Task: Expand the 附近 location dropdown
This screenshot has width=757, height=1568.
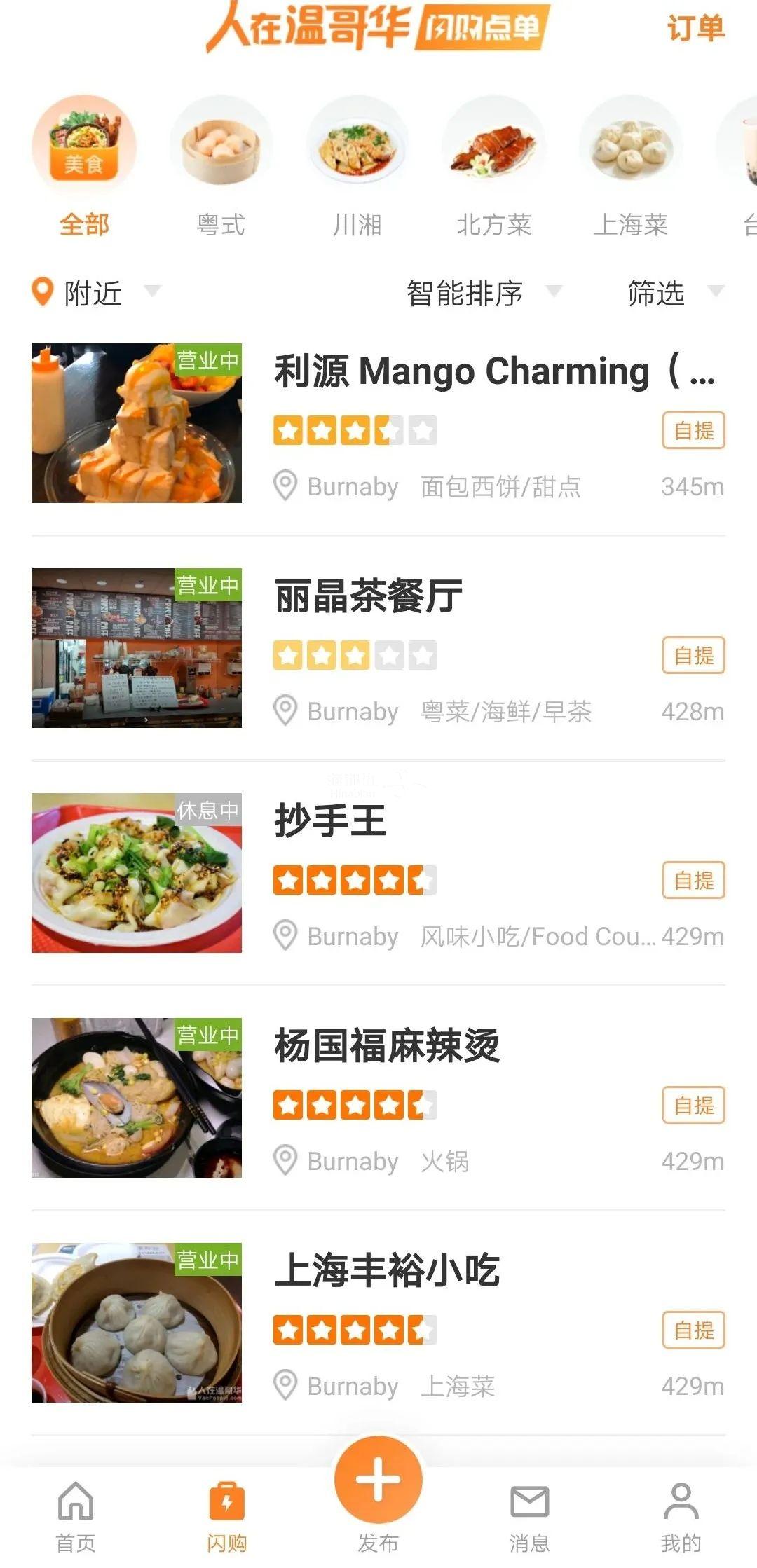Action: tap(95, 293)
